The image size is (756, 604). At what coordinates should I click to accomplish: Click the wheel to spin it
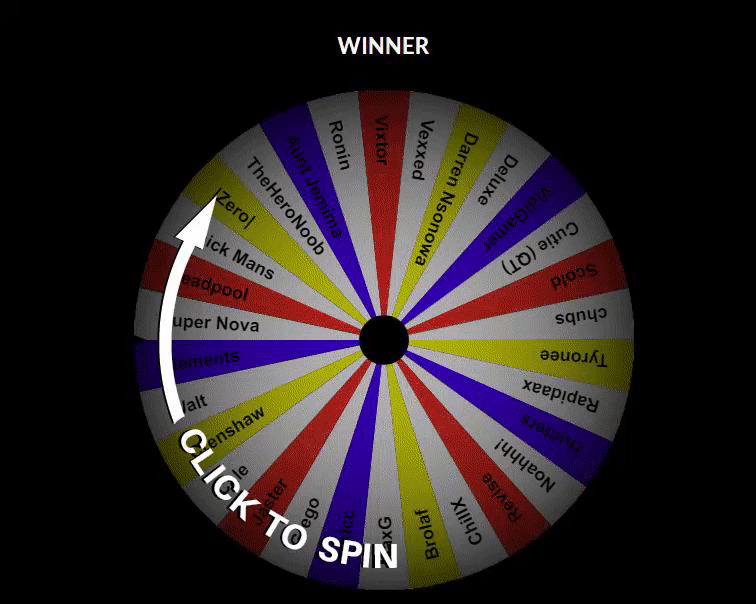[383, 341]
